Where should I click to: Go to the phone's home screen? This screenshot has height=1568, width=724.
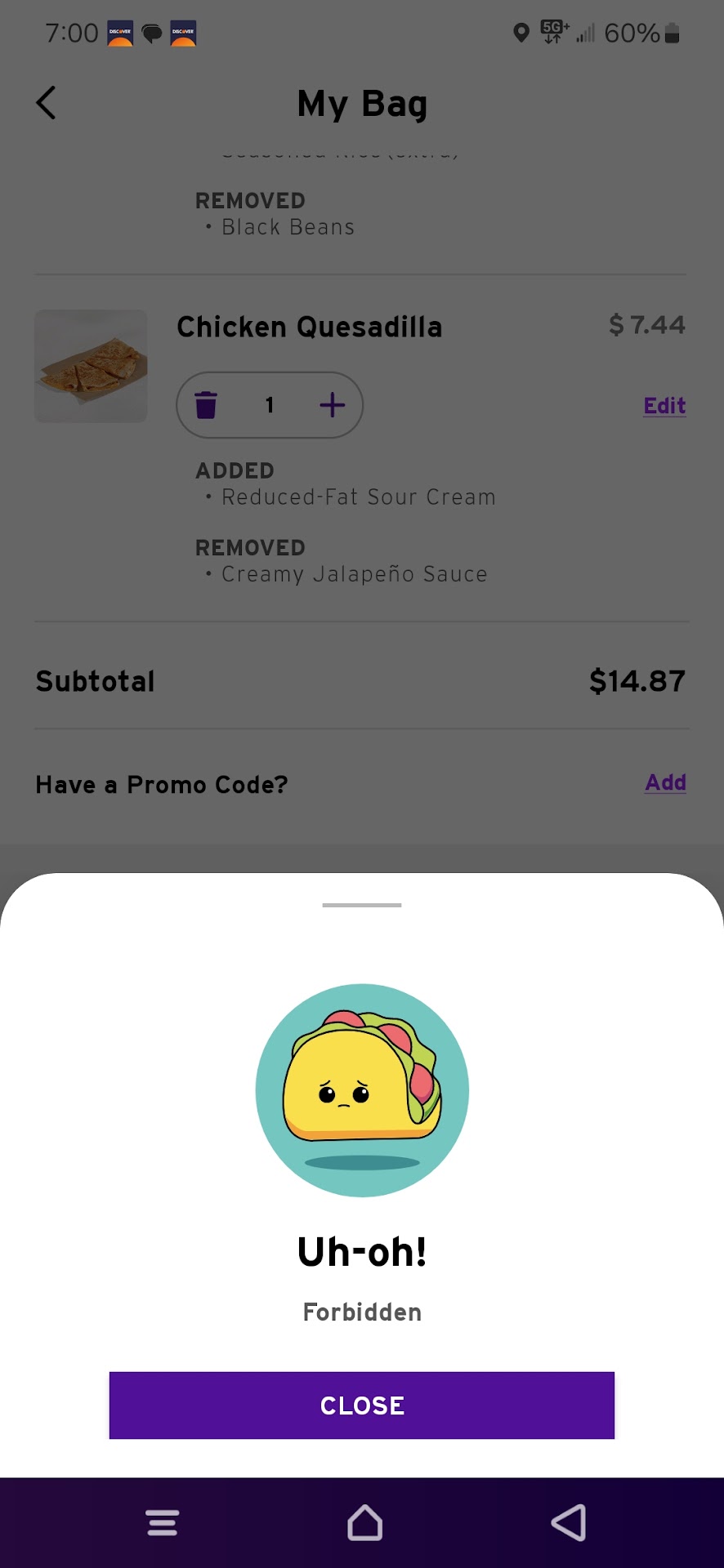coord(364,1523)
